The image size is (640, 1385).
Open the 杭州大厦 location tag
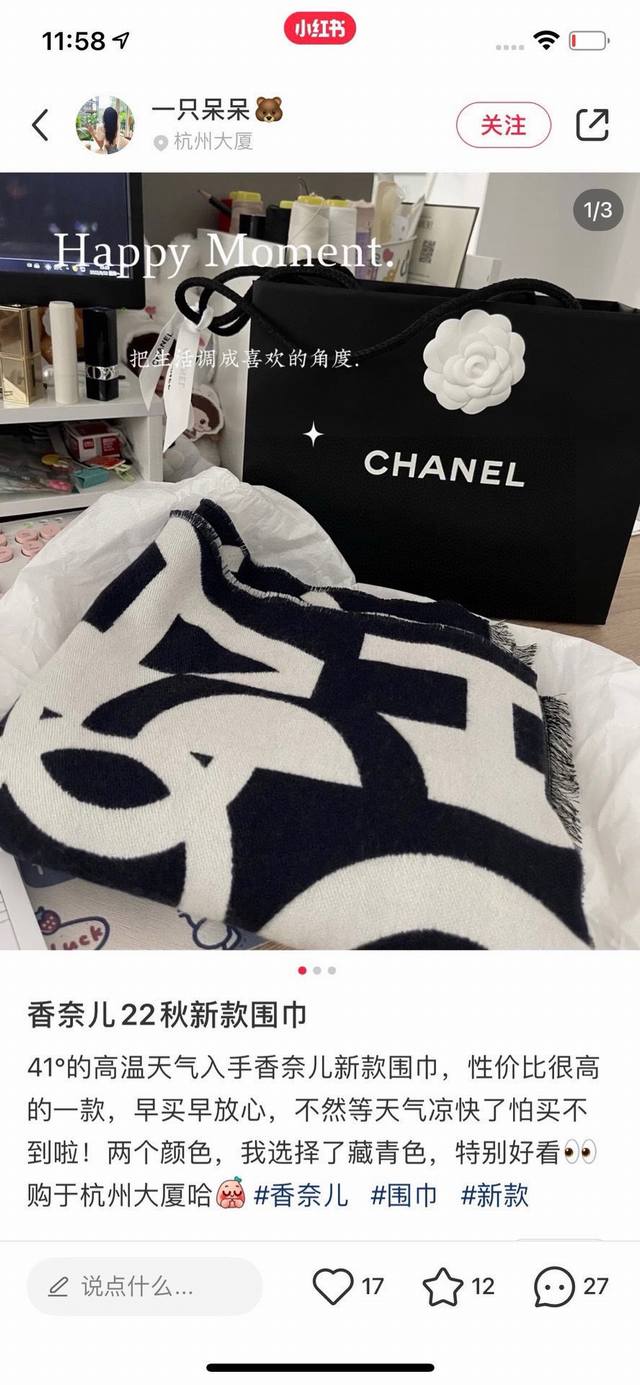(x=212, y=142)
